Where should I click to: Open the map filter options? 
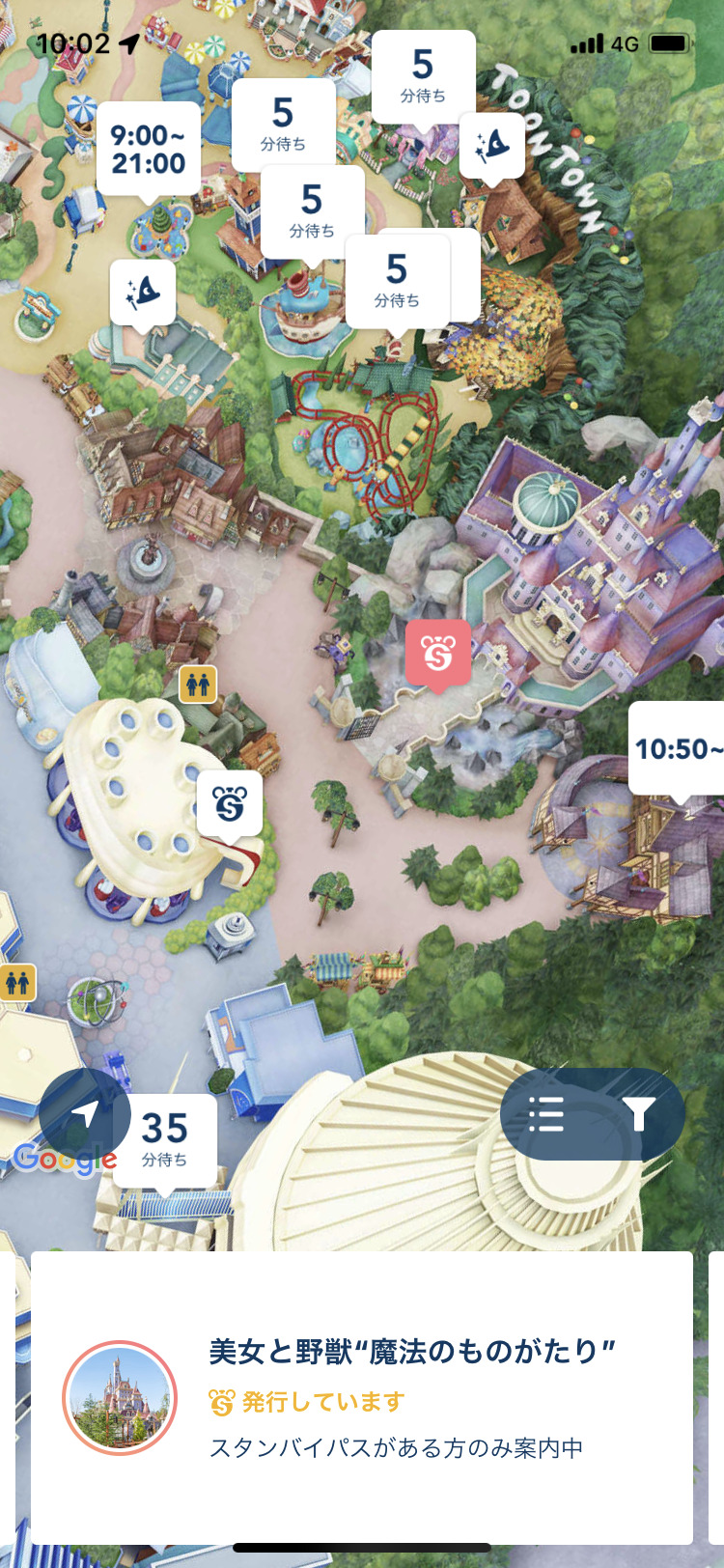pos(638,1114)
